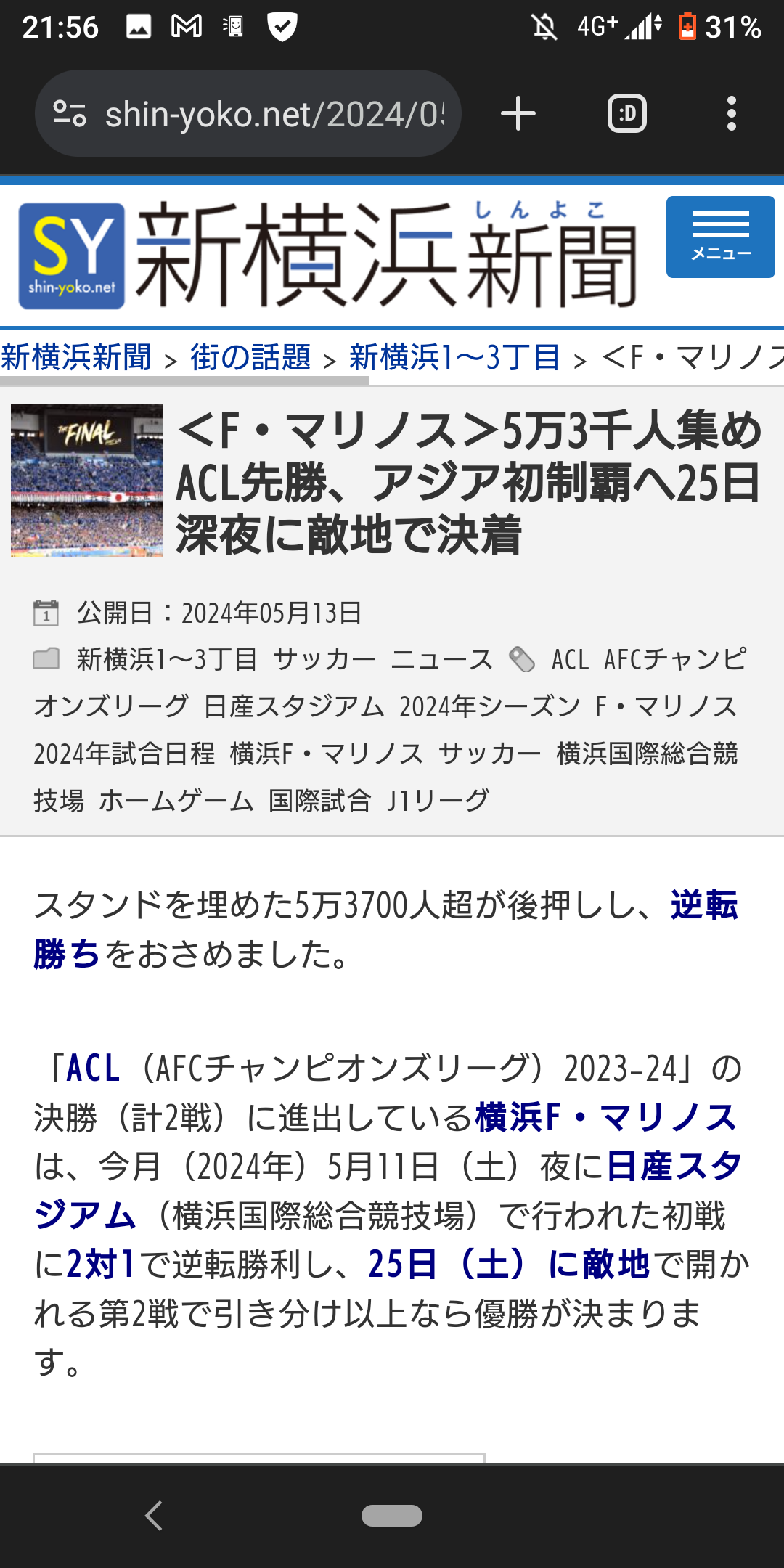Go to the 新横浜新聞 homepage via its logo

pos(327,255)
